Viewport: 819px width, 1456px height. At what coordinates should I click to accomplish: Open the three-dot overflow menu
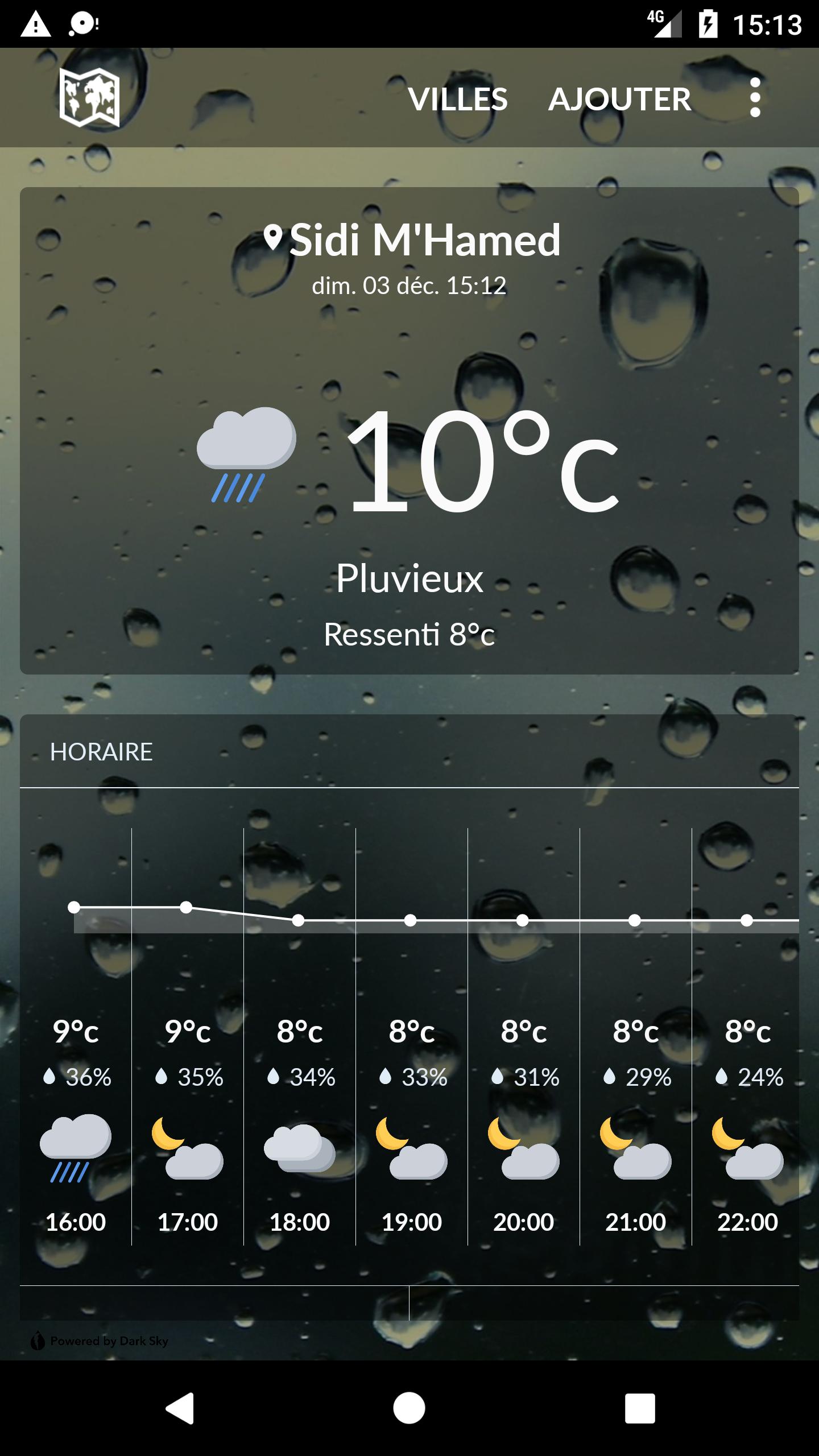(754, 98)
